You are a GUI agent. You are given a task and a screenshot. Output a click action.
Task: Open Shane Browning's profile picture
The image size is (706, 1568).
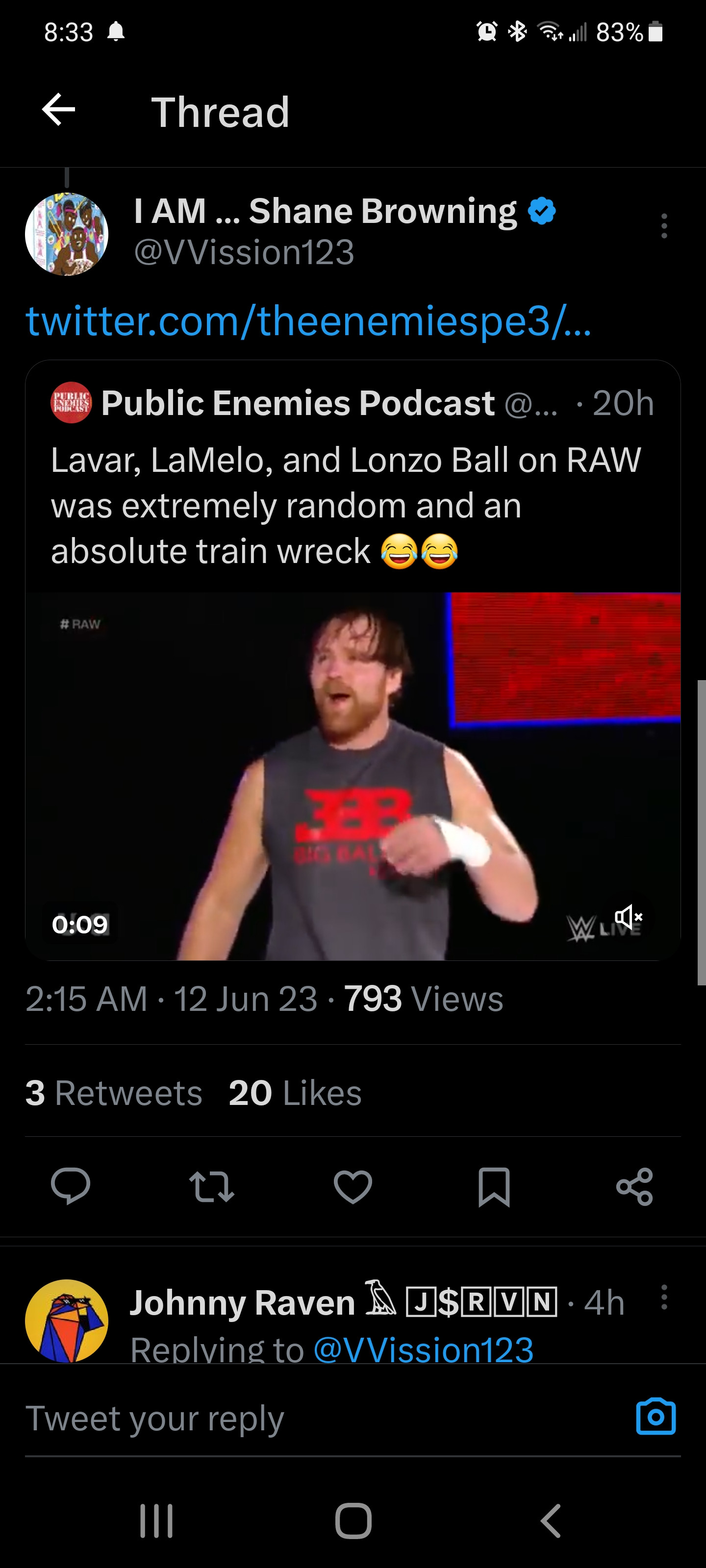coord(66,234)
